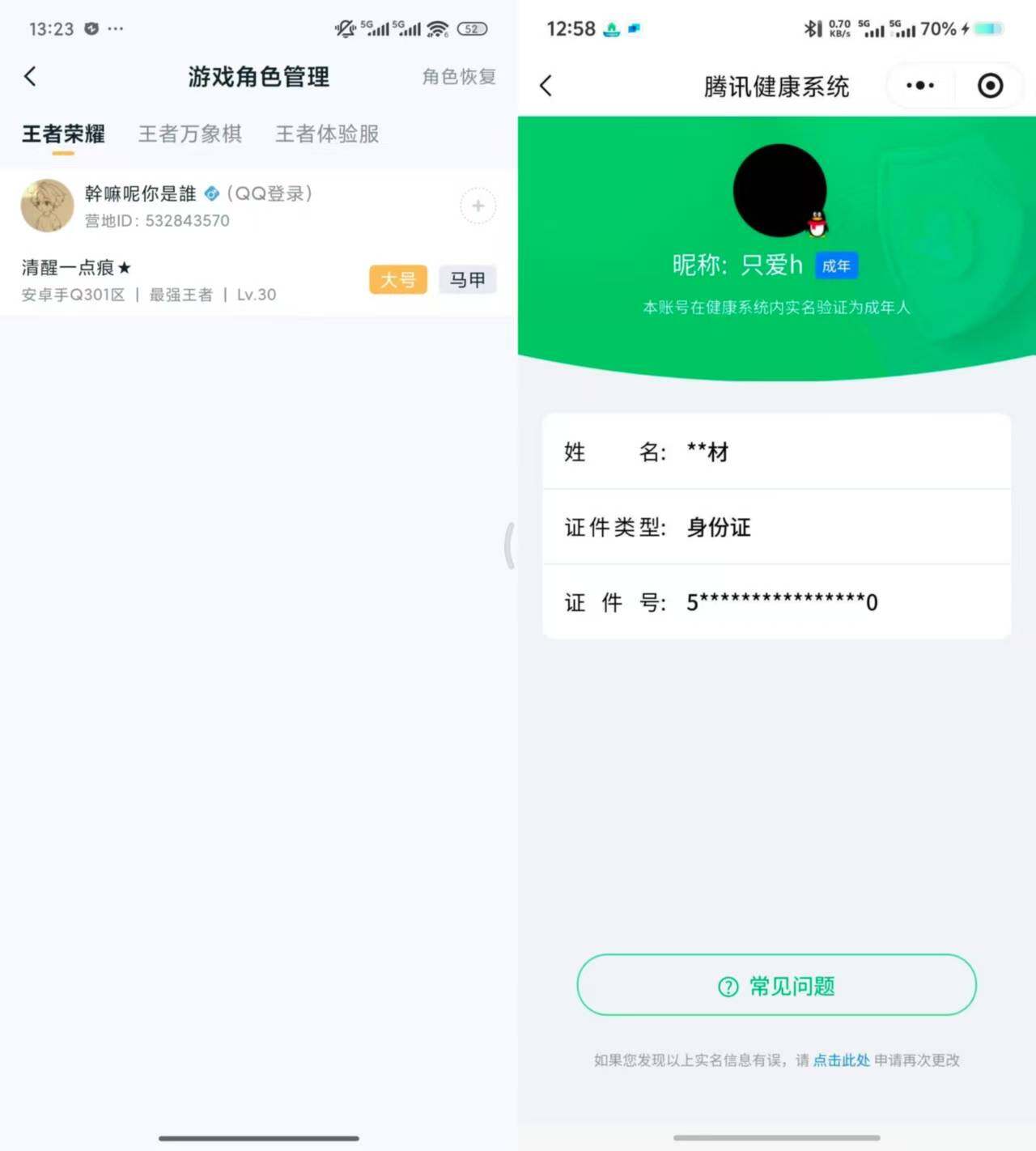
Task: Select the 大号 label tag
Action: 397,279
